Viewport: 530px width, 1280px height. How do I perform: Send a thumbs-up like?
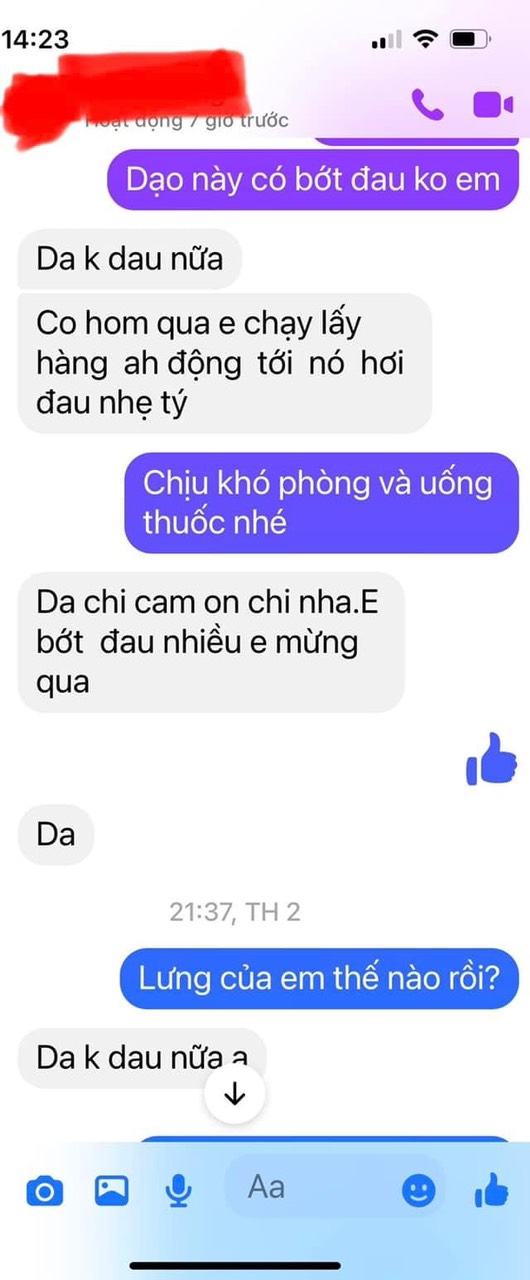click(491, 1189)
